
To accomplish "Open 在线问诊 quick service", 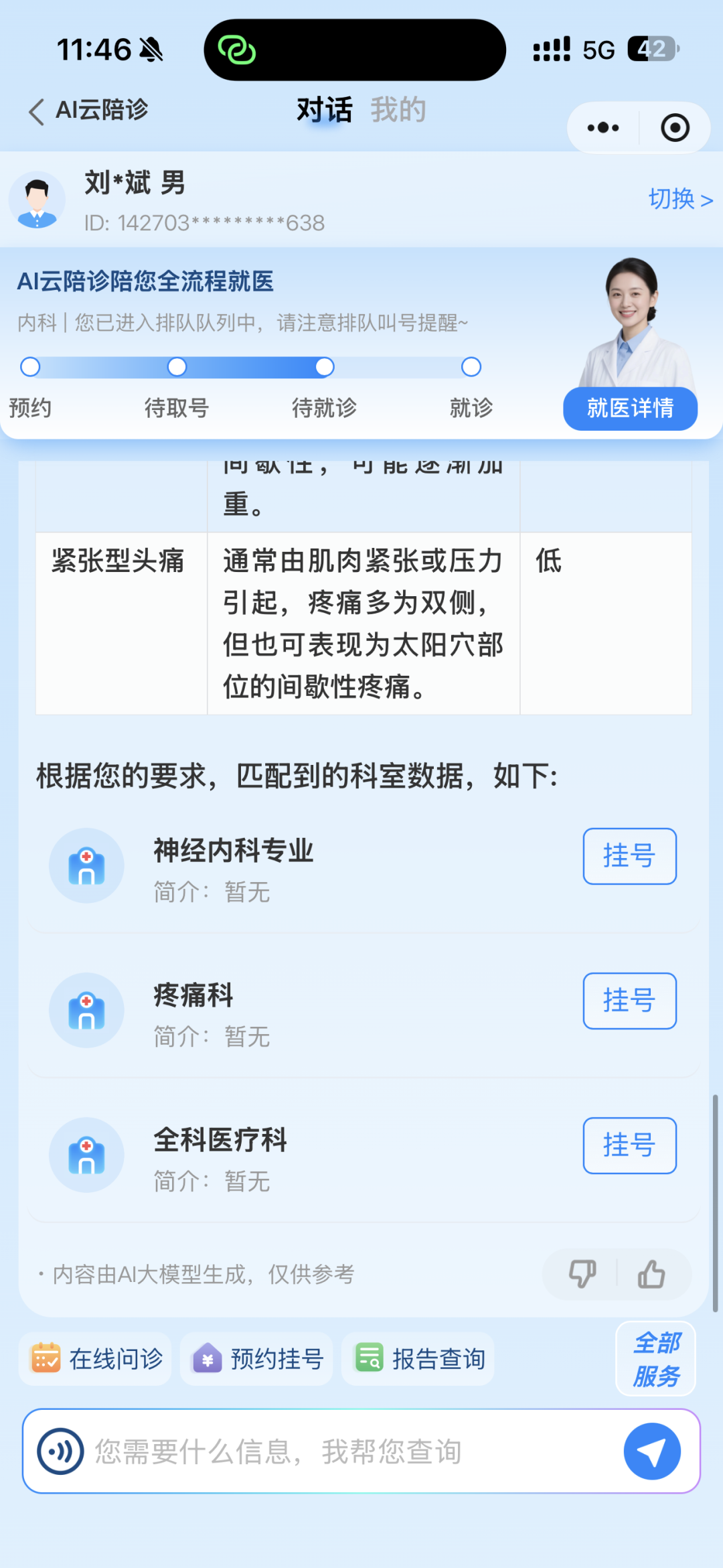I will (96, 1359).
